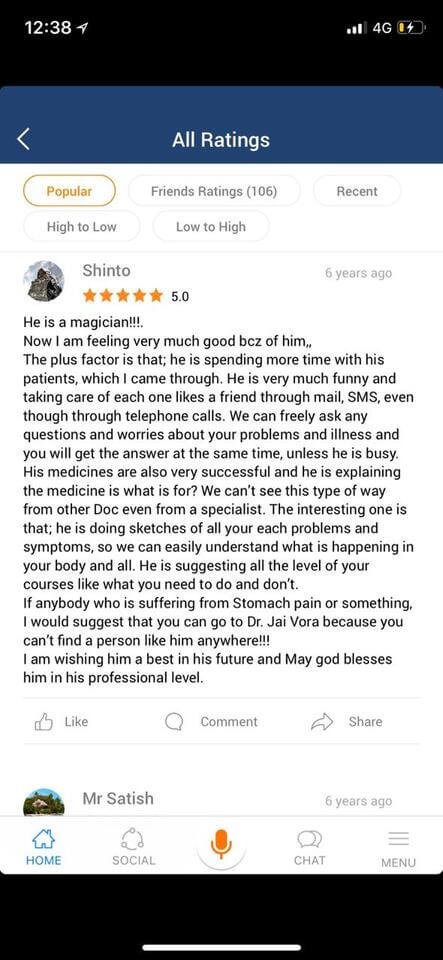Show Friends Ratings (106)
Screen dimensions: 443x960
point(214,191)
